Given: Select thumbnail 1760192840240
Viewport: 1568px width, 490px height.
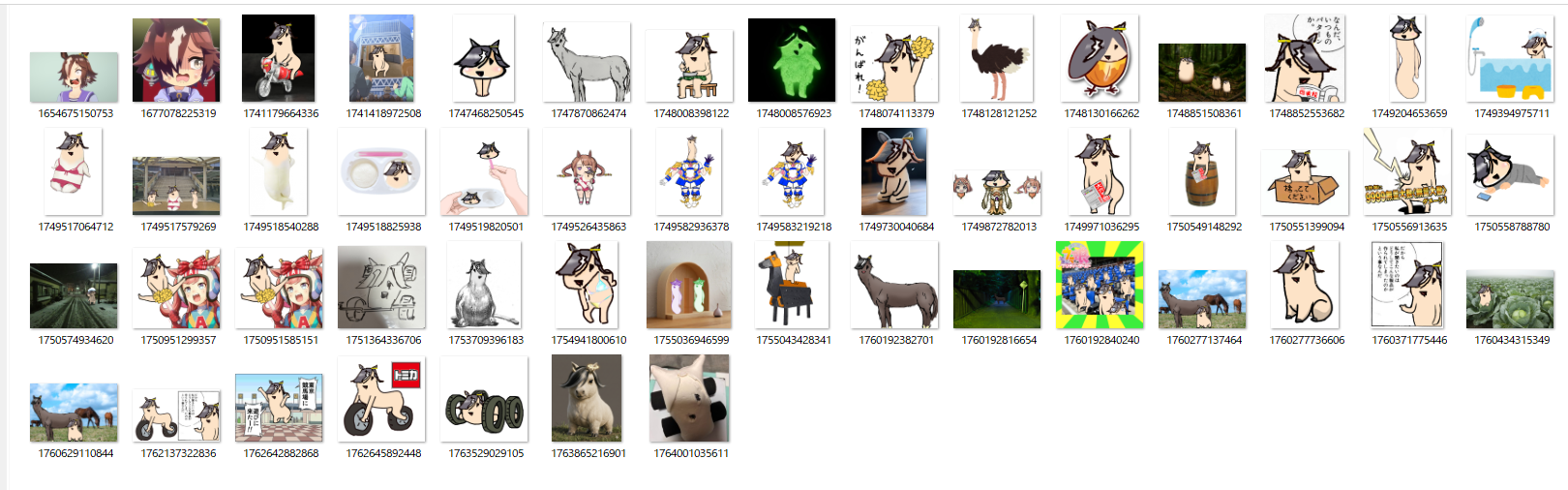Looking at the screenshot, I should tap(1100, 286).
